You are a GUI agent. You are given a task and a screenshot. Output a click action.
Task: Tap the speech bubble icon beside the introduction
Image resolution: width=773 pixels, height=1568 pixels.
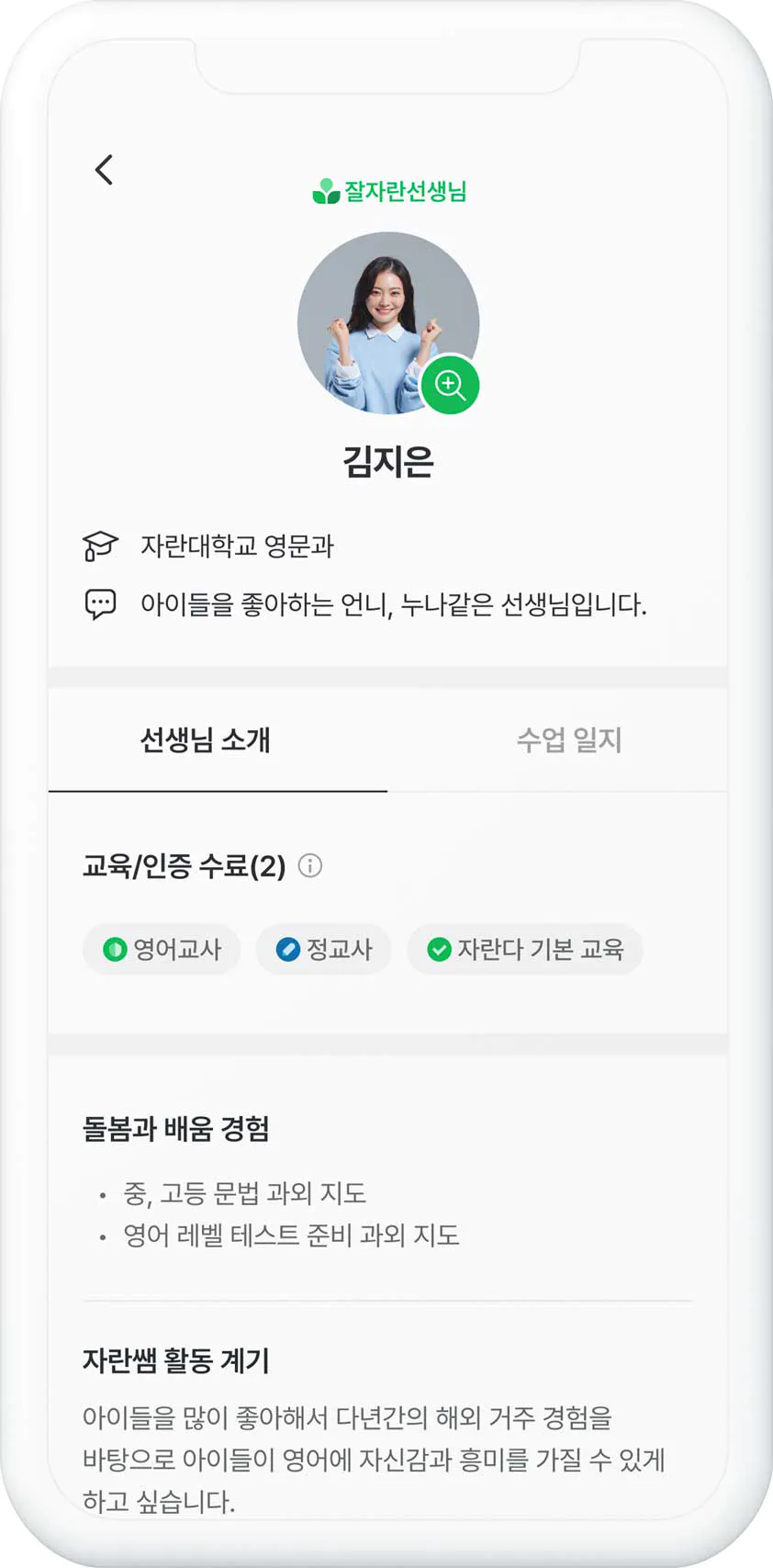coord(100,603)
